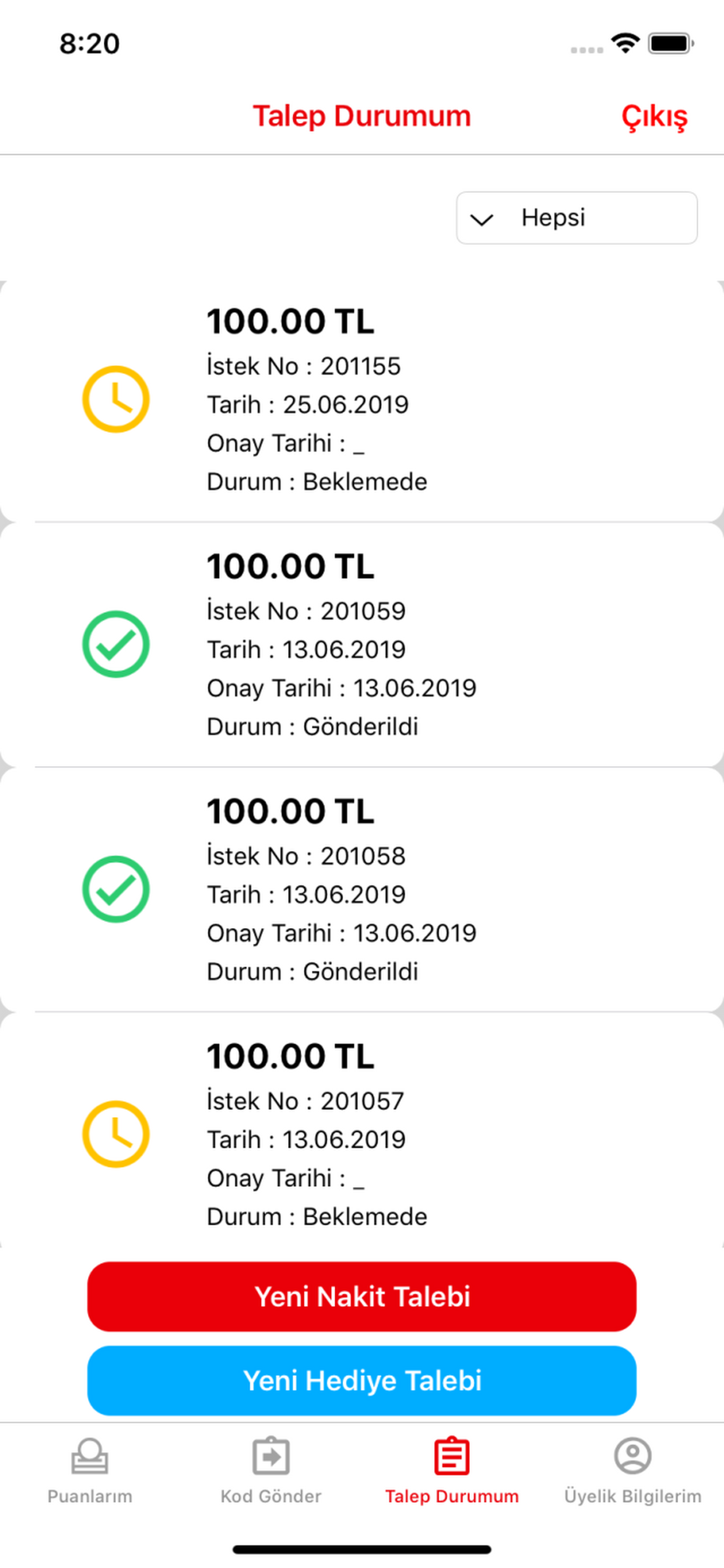Viewport: 724px width, 1568px height.
Task: Select the pending request card 201155
Action: (362, 398)
